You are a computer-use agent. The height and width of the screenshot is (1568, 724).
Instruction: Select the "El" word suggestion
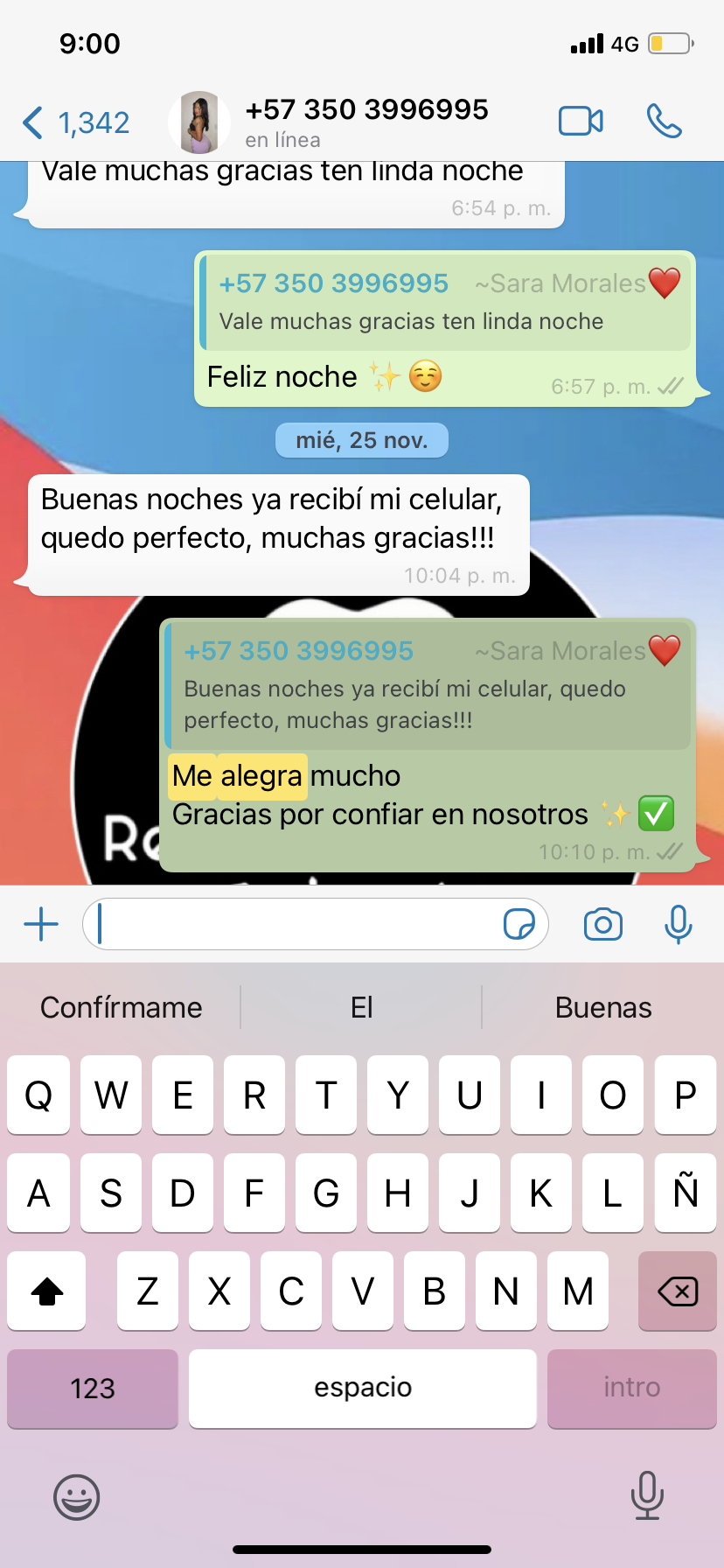click(x=361, y=1008)
